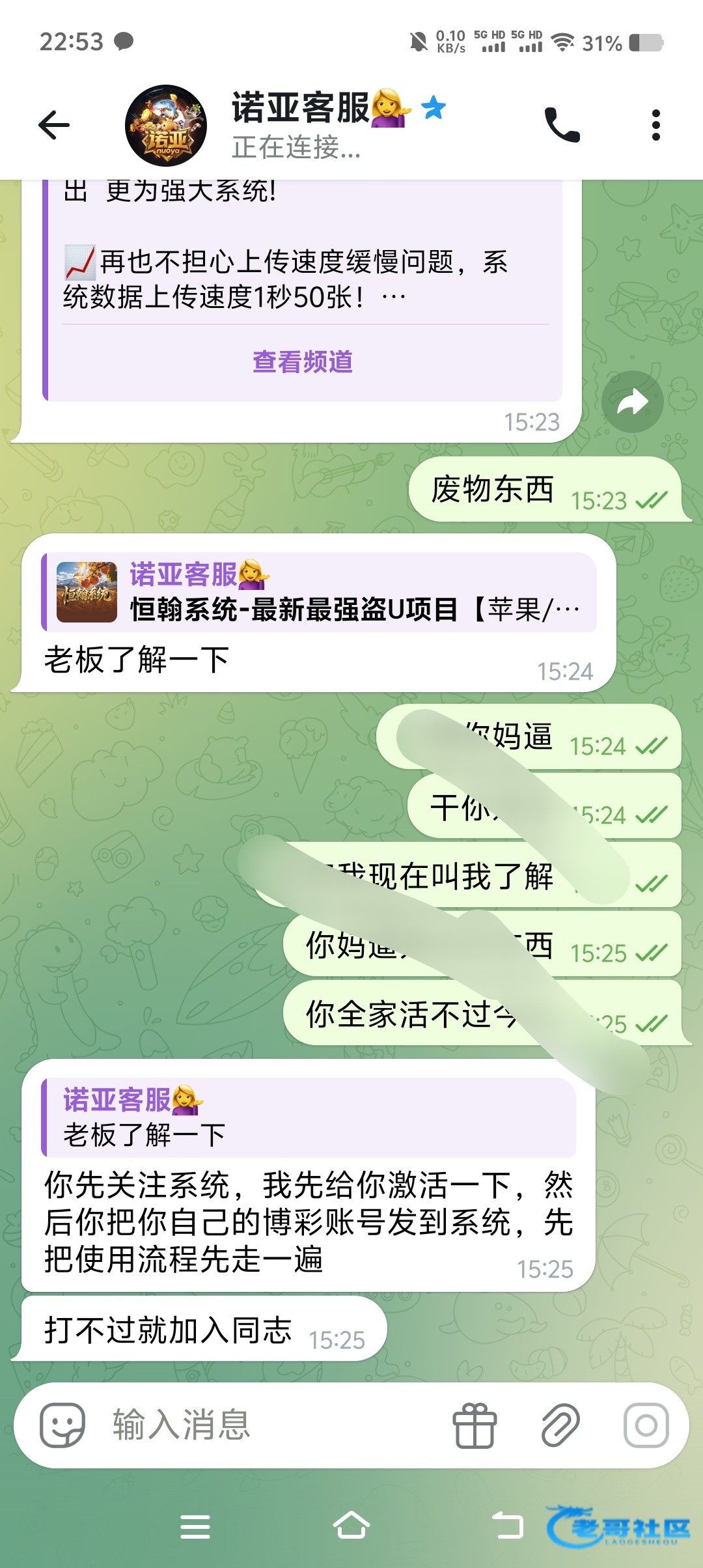
Task: Open the camera from input bar
Action: pos(646,1425)
